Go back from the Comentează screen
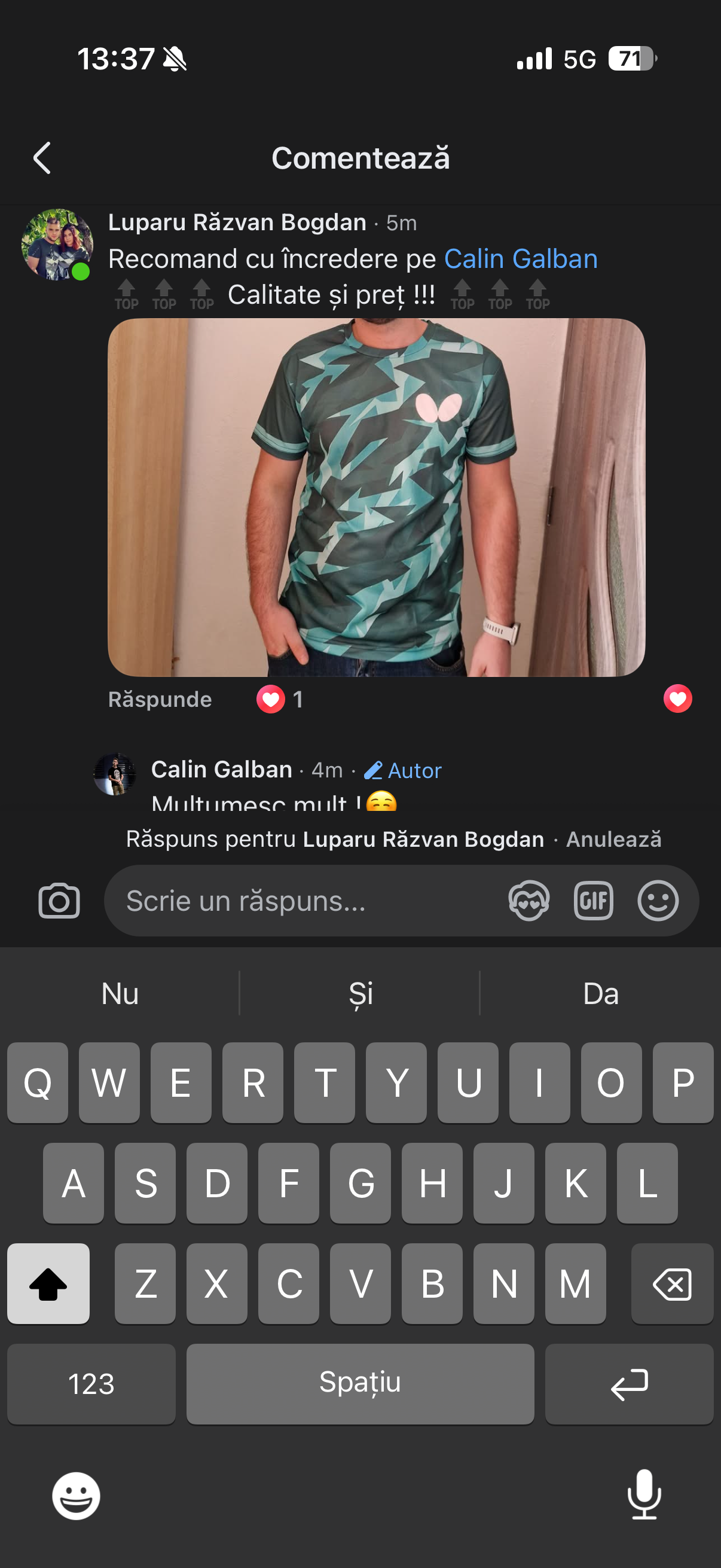The width and height of the screenshot is (721, 1568). point(41,158)
